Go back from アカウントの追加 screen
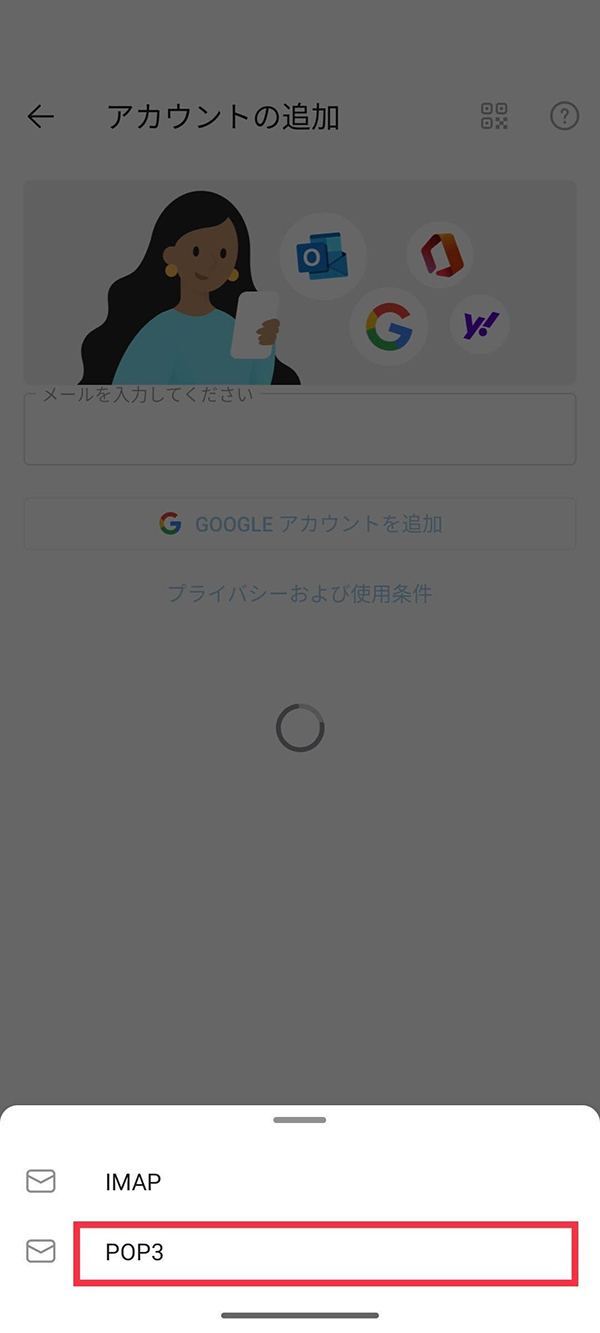The width and height of the screenshot is (600, 1333). pos(40,117)
